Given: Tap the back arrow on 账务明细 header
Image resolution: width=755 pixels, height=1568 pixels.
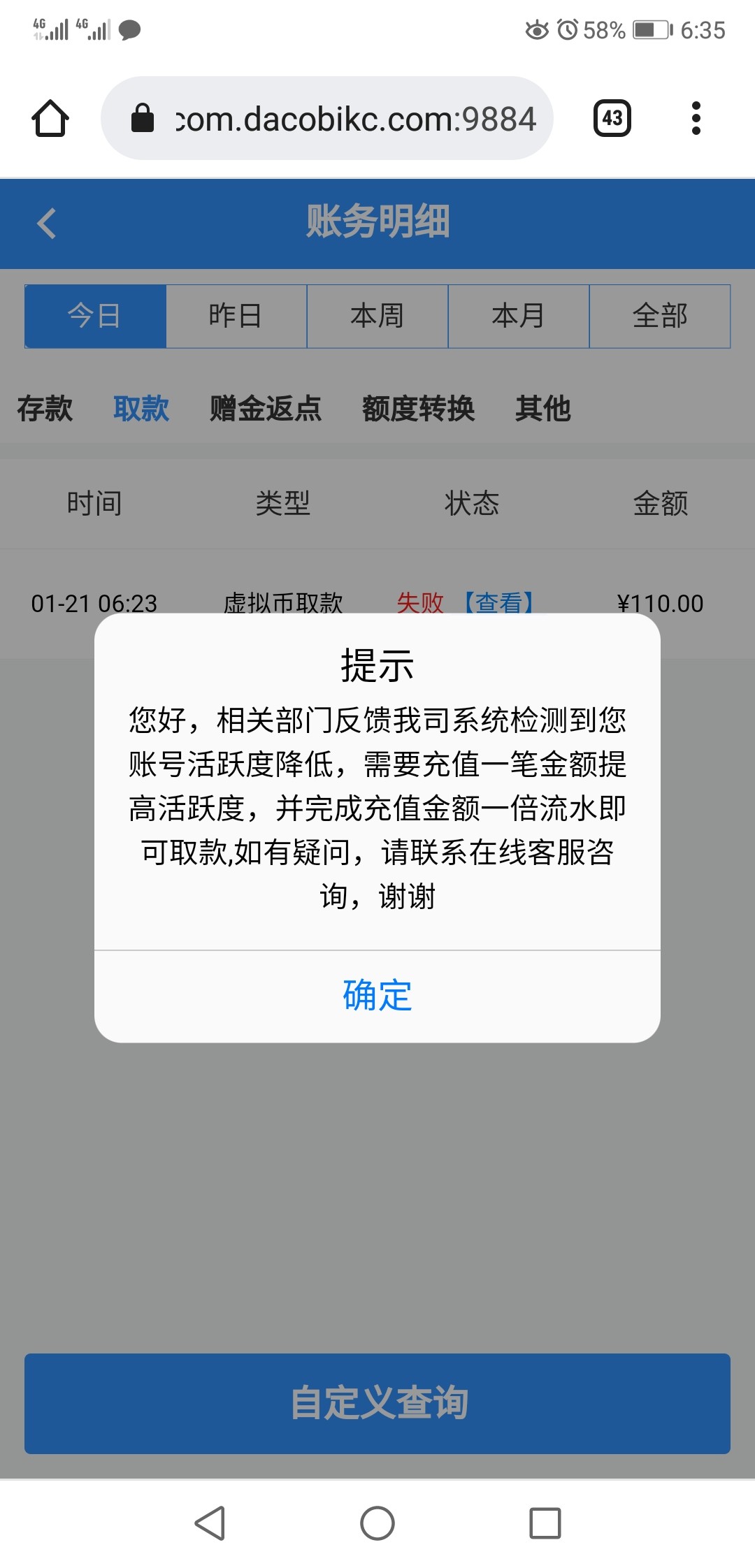Looking at the screenshot, I should (46, 224).
